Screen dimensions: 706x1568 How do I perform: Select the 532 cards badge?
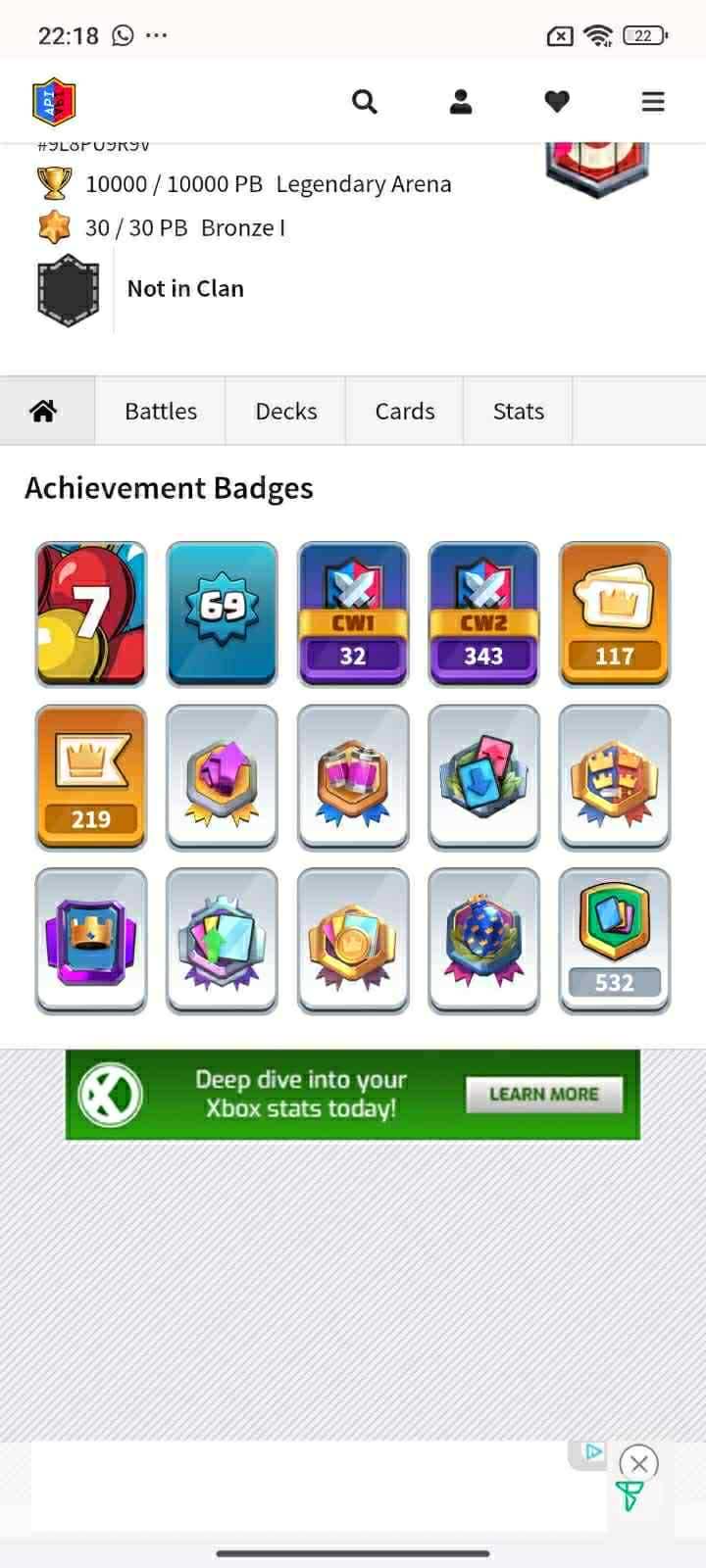pos(615,941)
